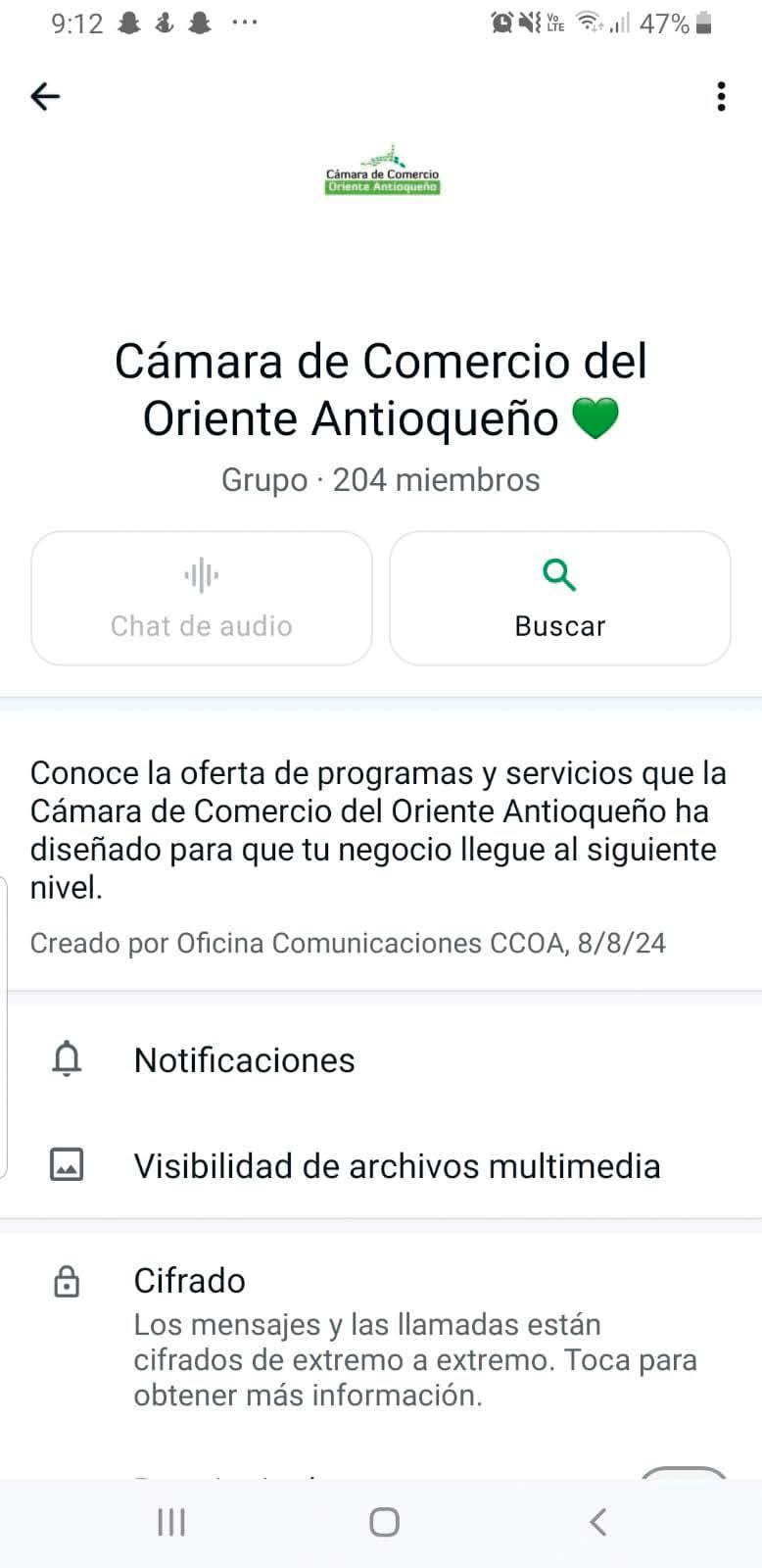Image resolution: width=762 pixels, height=1568 pixels.
Task: View the group profile picture
Action: coord(382,171)
